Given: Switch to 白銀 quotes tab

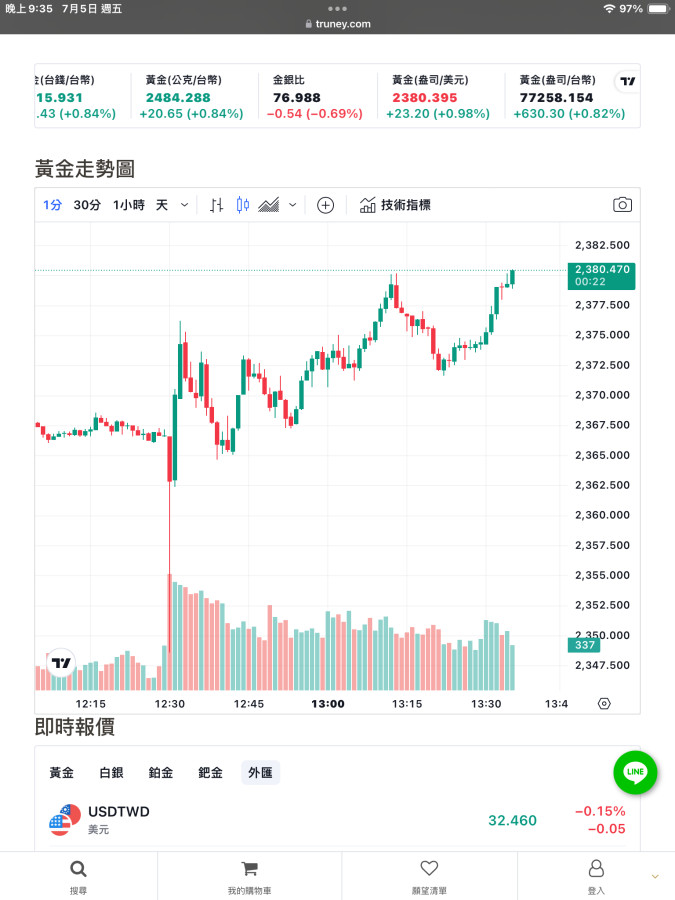Looking at the screenshot, I should pyautogui.click(x=111, y=772).
